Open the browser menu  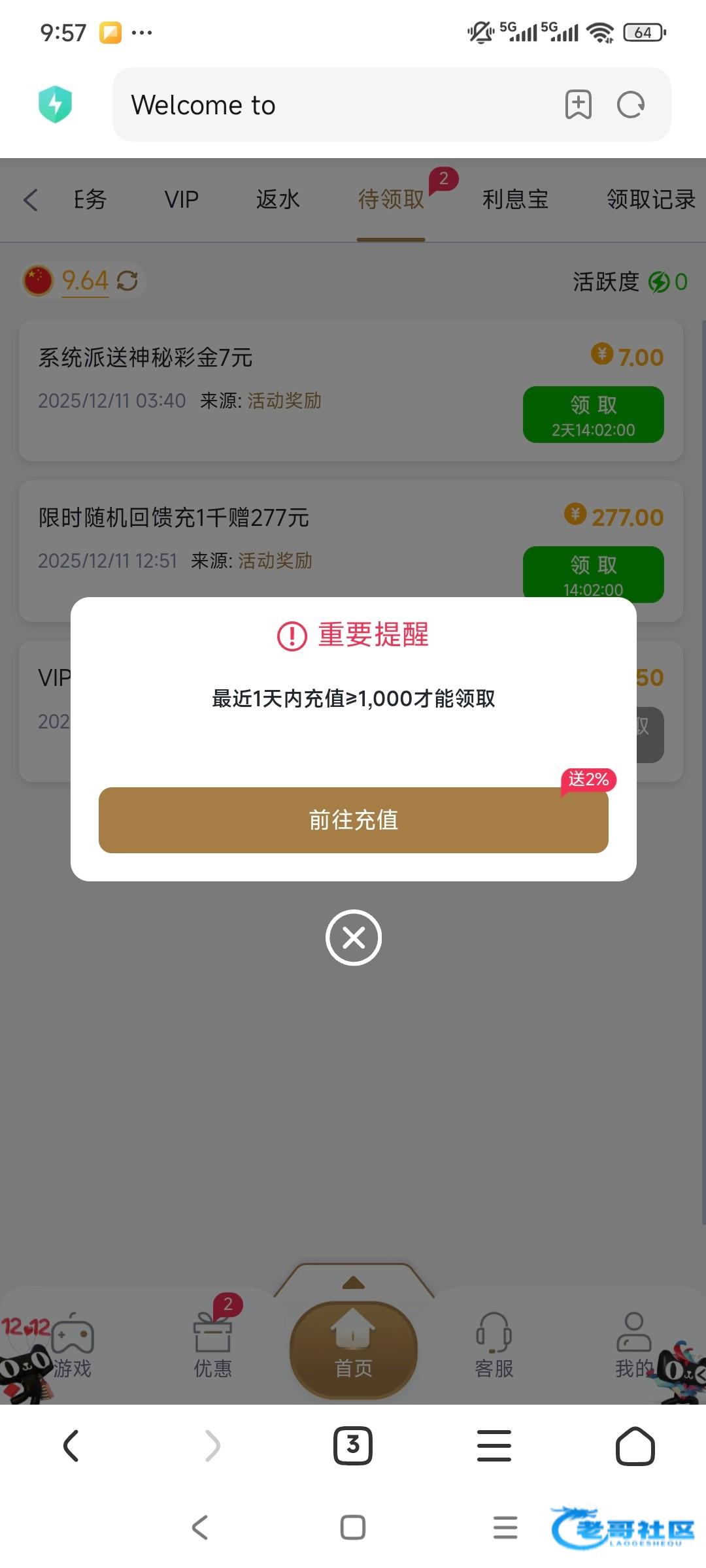[494, 1445]
